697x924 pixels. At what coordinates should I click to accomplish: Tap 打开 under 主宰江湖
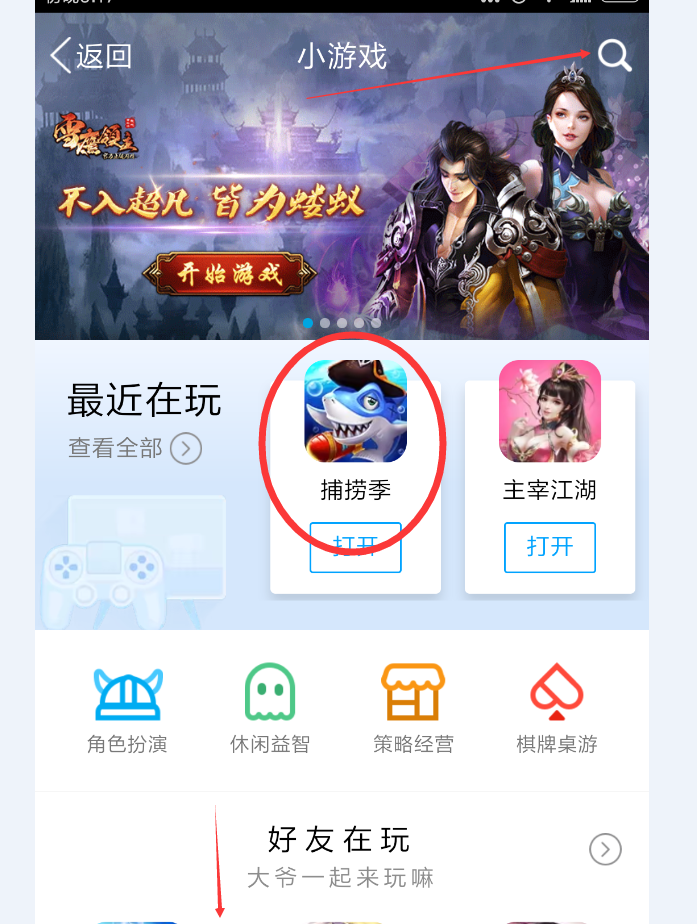coord(550,547)
